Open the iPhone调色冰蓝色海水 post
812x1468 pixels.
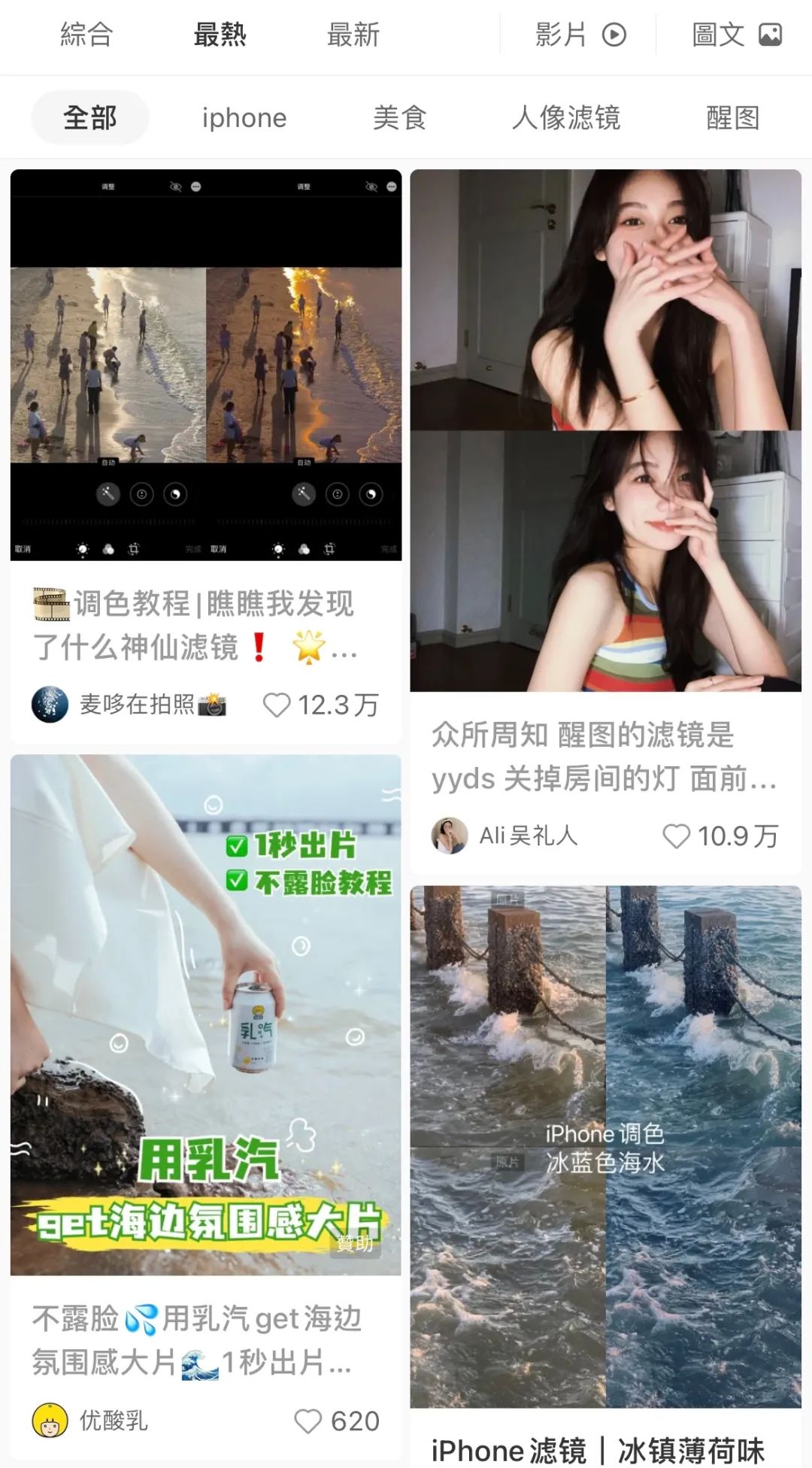click(x=605, y=1146)
